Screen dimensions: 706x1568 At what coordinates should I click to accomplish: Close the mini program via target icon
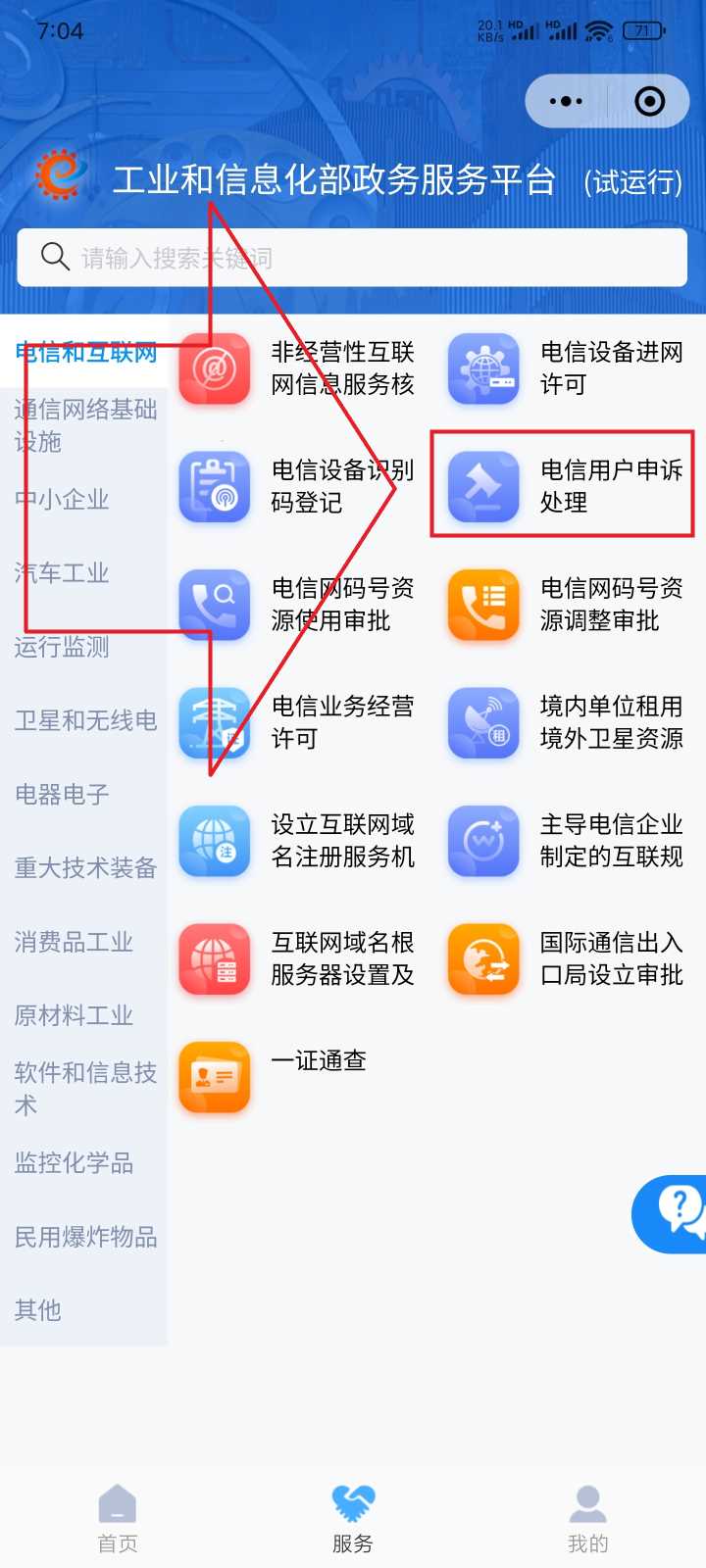click(x=649, y=101)
